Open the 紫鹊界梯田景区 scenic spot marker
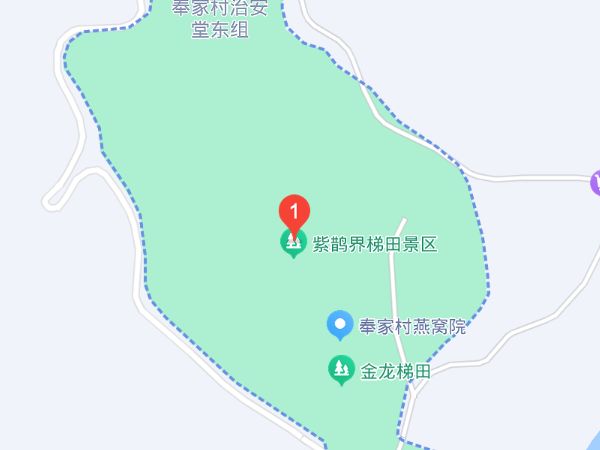The height and width of the screenshot is (450, 600). 293,242
